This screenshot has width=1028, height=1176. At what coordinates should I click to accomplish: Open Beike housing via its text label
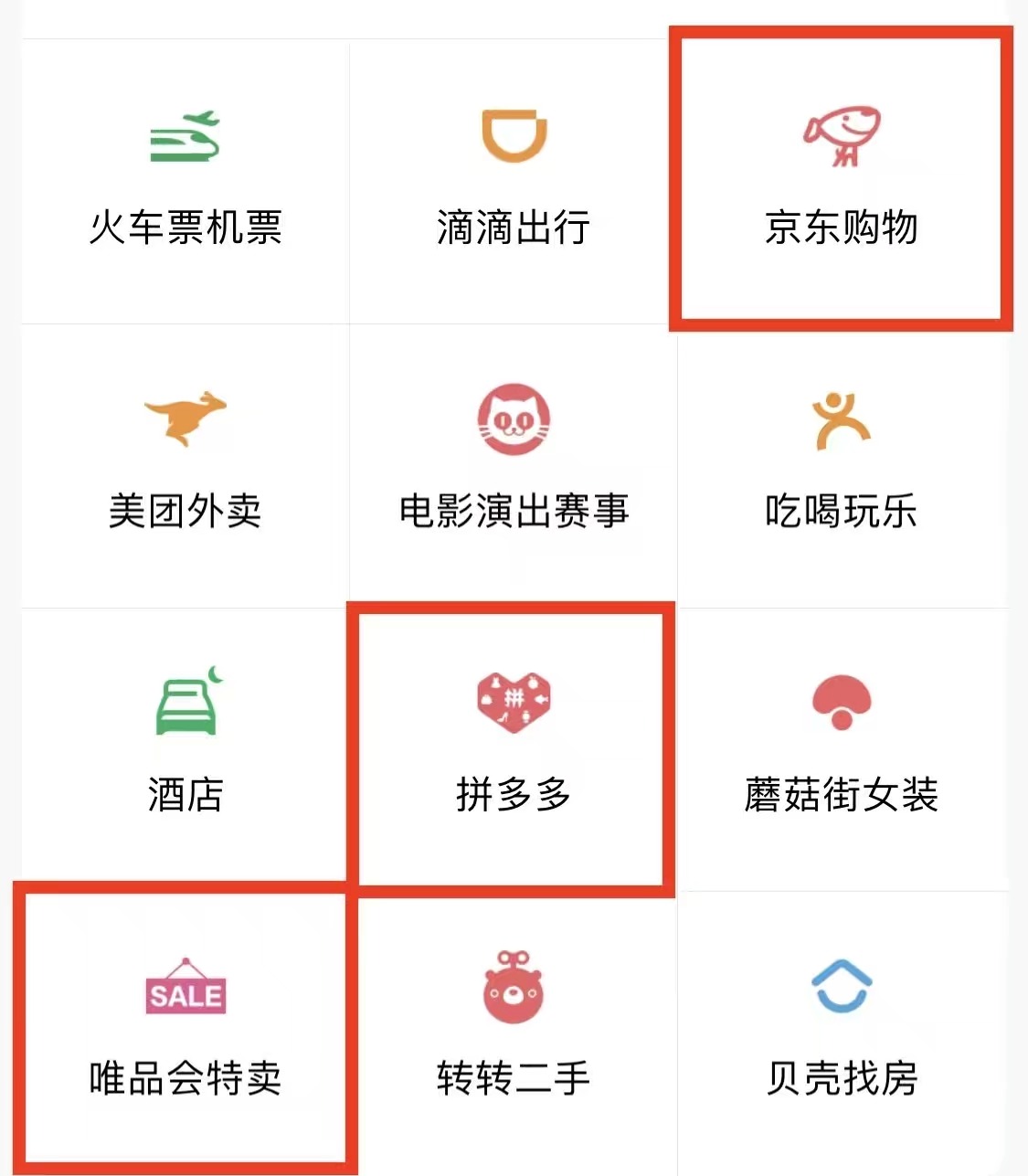(843, 1078)
